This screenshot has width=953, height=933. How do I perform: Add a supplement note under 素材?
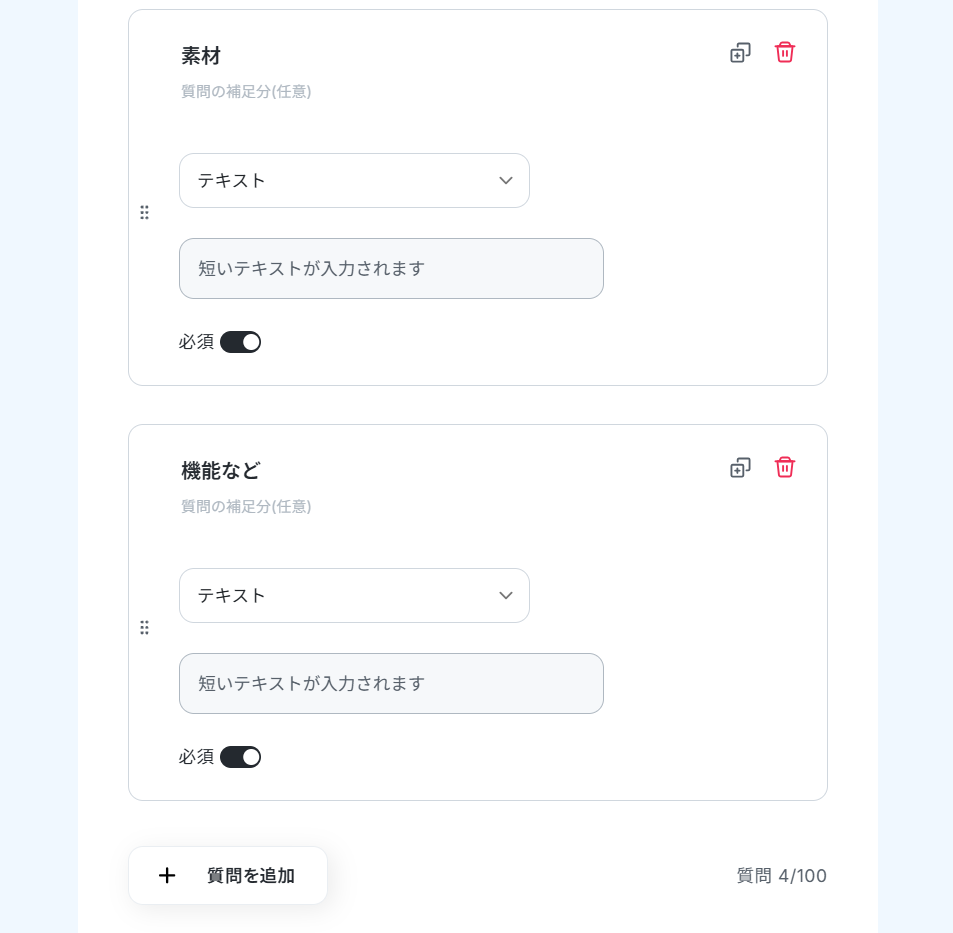[246, 92]
